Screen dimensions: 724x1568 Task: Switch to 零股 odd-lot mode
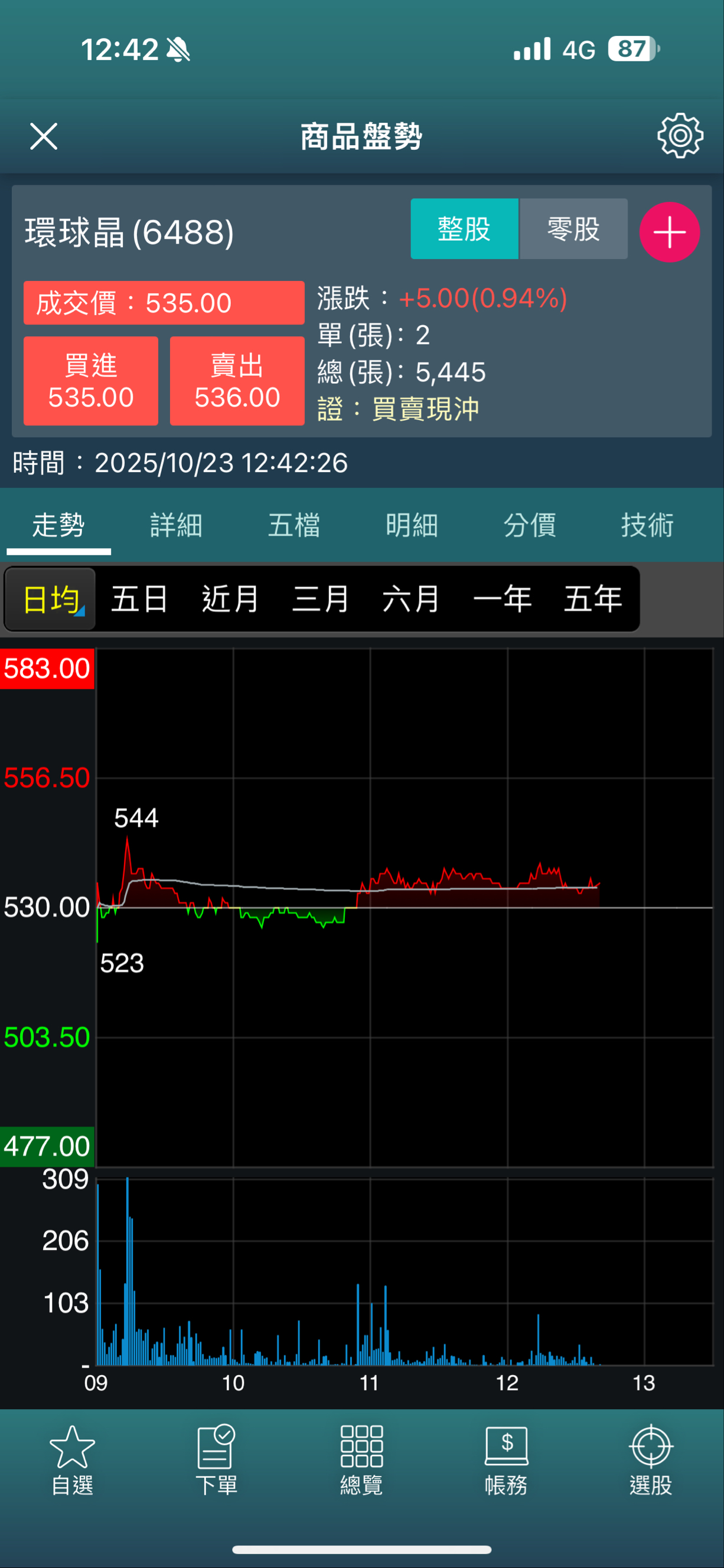(x=573, y=229)
